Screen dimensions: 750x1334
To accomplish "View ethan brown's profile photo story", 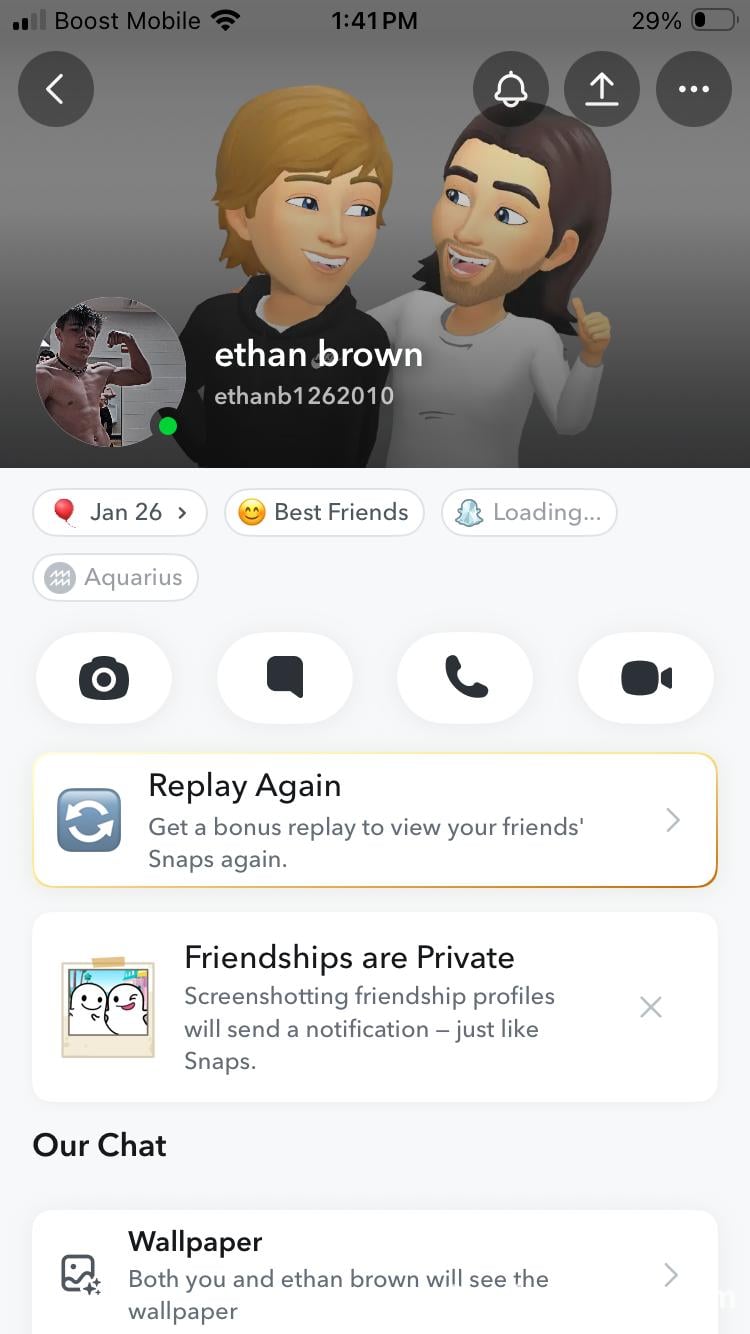I will pos(110,372).
